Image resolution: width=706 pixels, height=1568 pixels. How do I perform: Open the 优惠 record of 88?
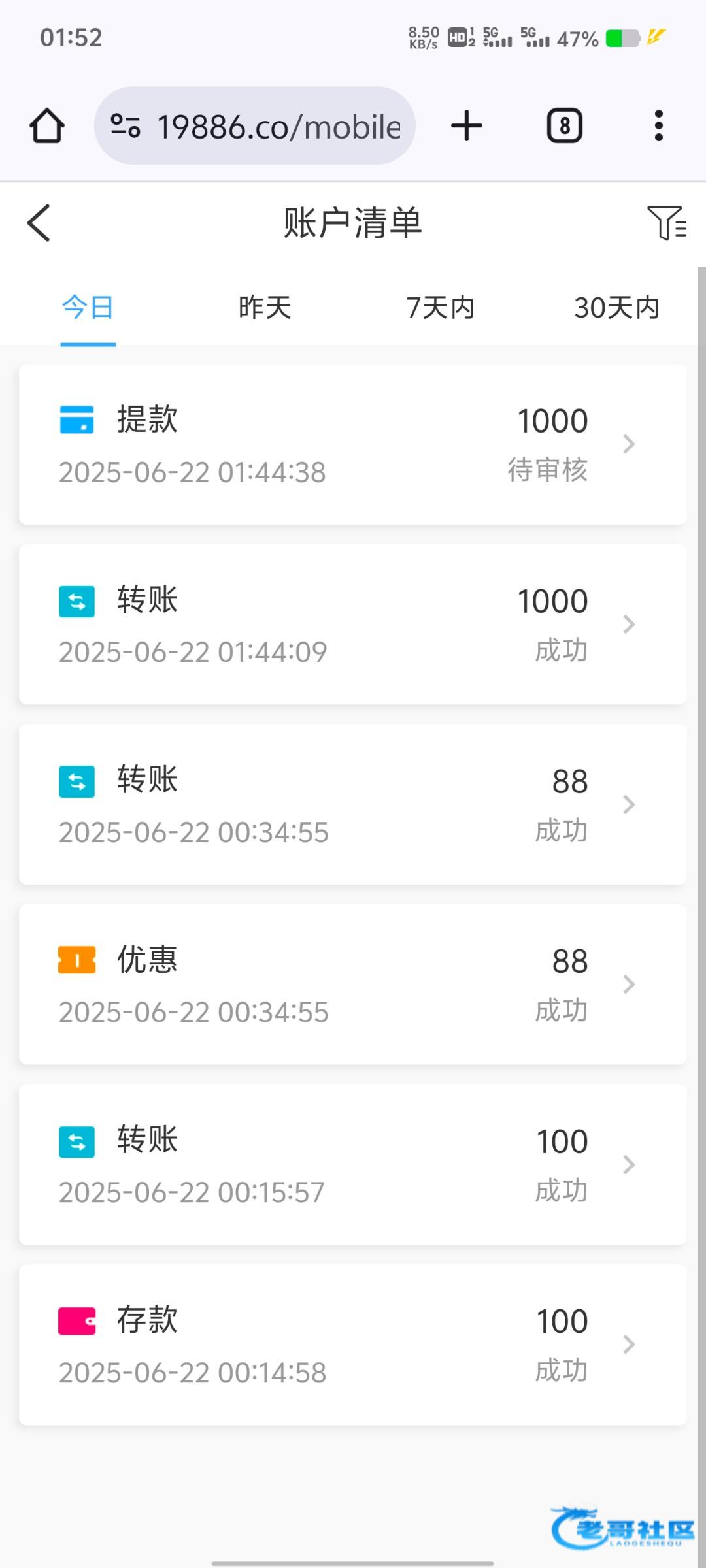pyautogui.click(x=353, y=985)
